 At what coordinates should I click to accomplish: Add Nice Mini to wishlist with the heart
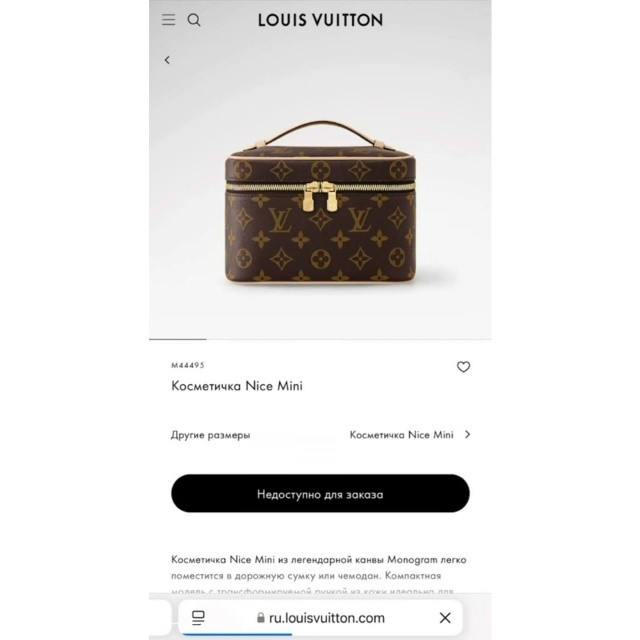click(x=463, y=367)
